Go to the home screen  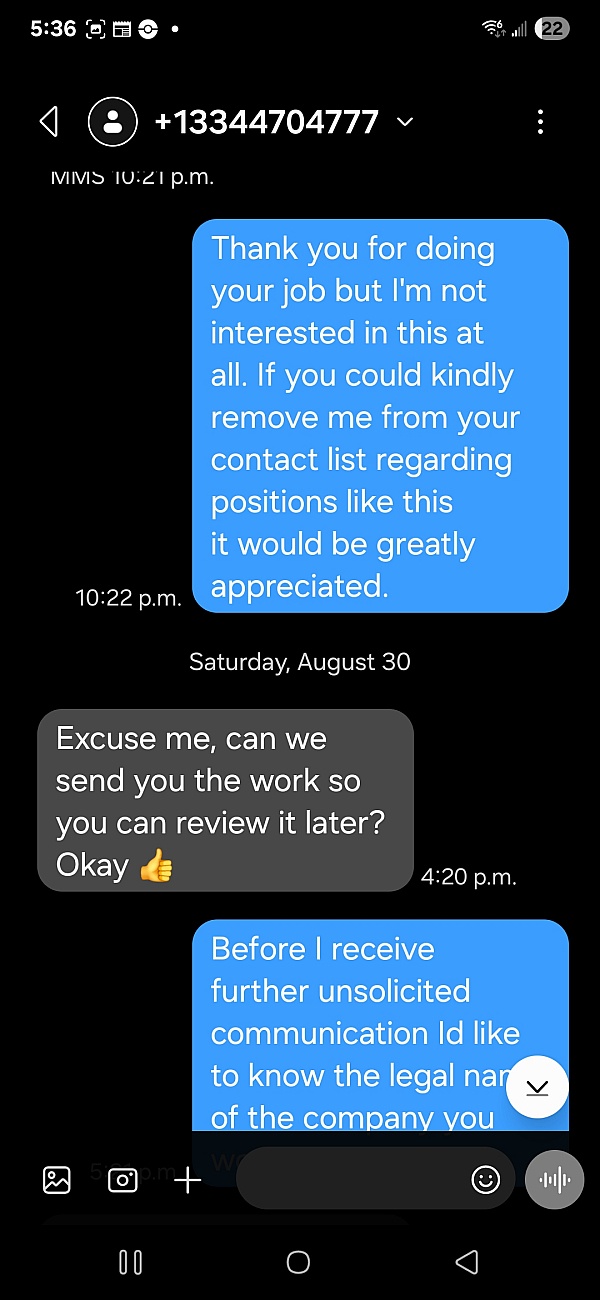(x=298, y=1262)
